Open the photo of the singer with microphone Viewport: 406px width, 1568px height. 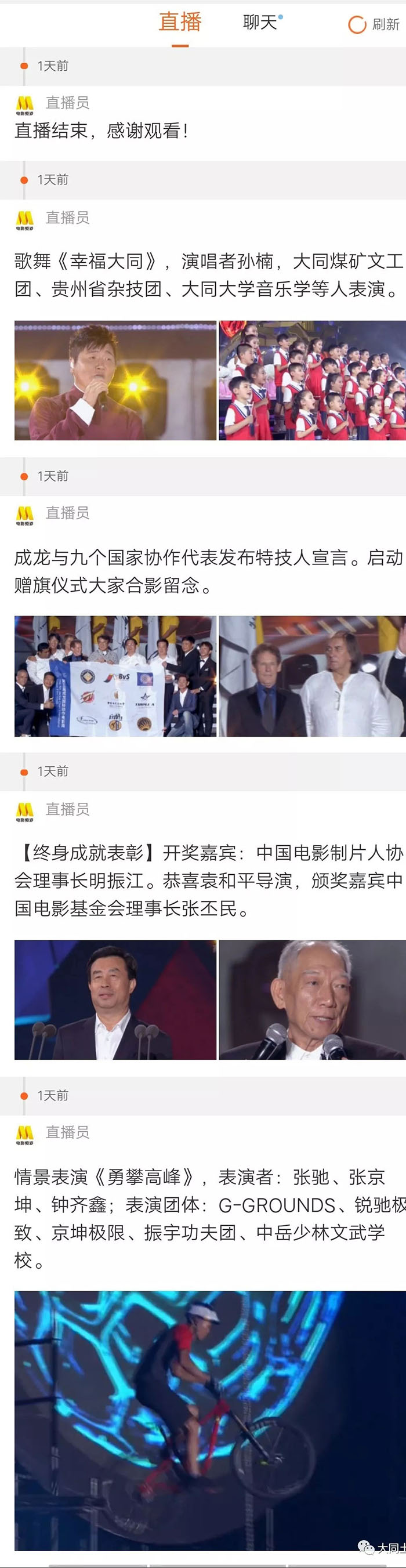point(115,381)
